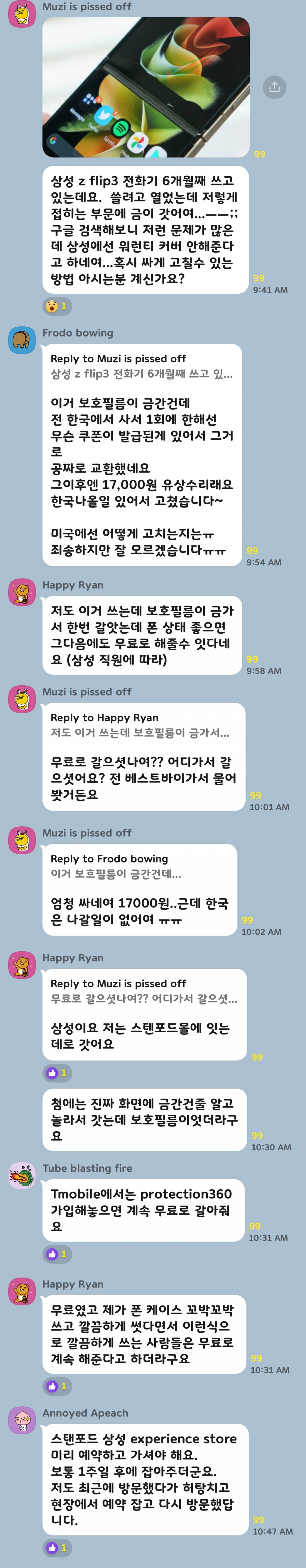The height and width of the screenshot is (1568, 306).
Task: Jump to quoted message in Frodo bowing's reply
Action: [x=141, y=367]
